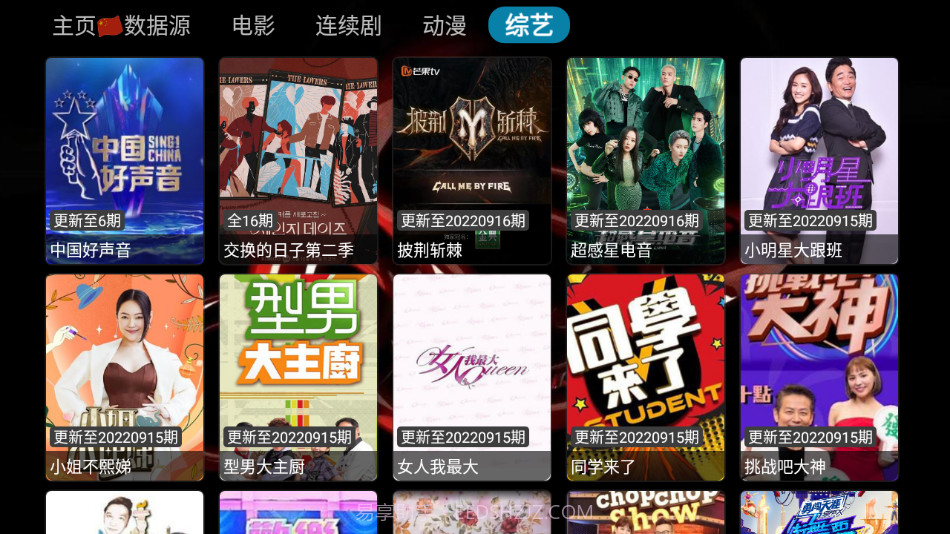The image size is (950, 534).
Task: Open the 小姐不熙娣 card
Action: (x=125, y=377)
